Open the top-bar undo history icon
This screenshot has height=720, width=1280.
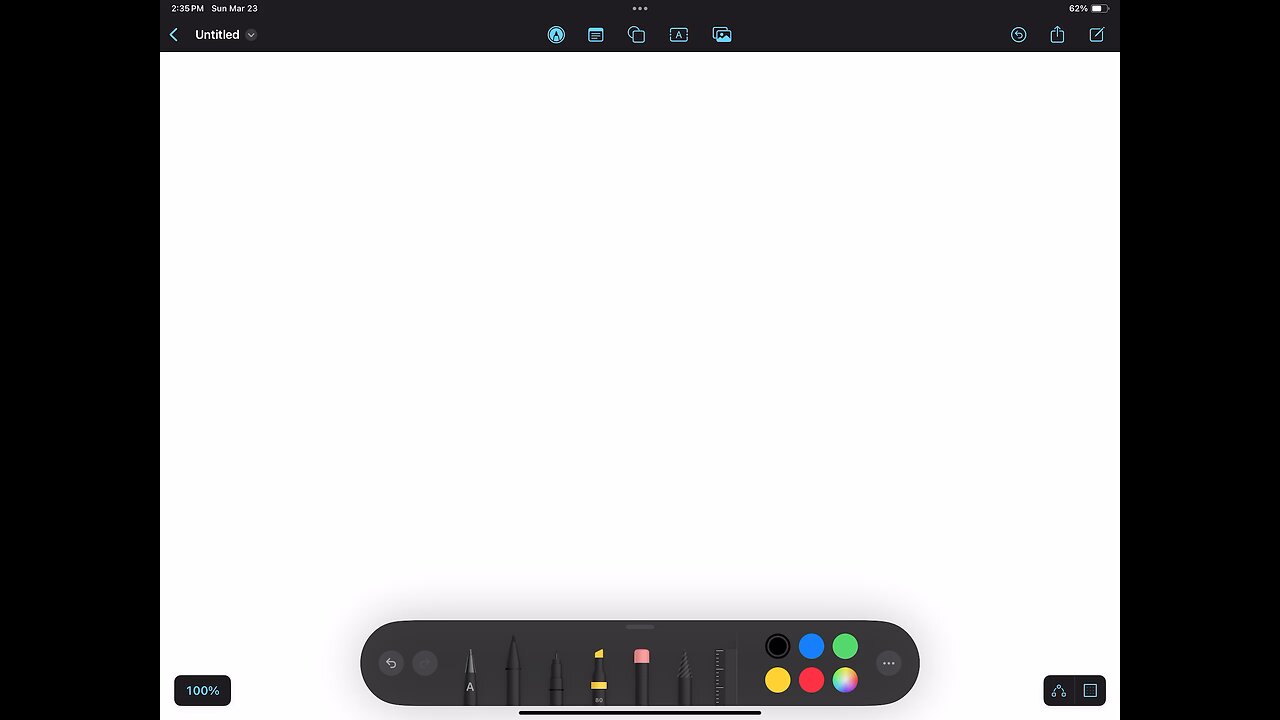1018,35
